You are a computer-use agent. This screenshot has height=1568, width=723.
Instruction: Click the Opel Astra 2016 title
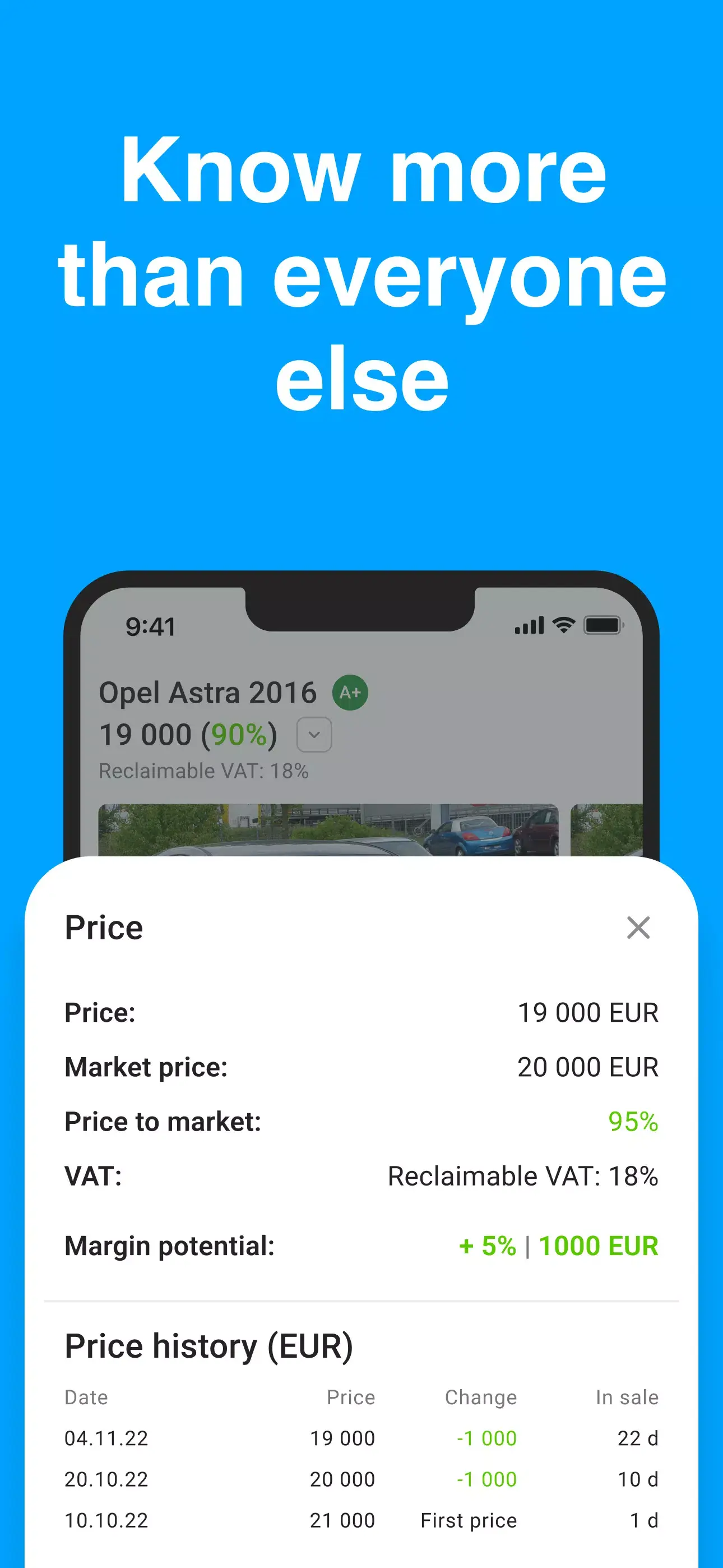coord(208,692)
